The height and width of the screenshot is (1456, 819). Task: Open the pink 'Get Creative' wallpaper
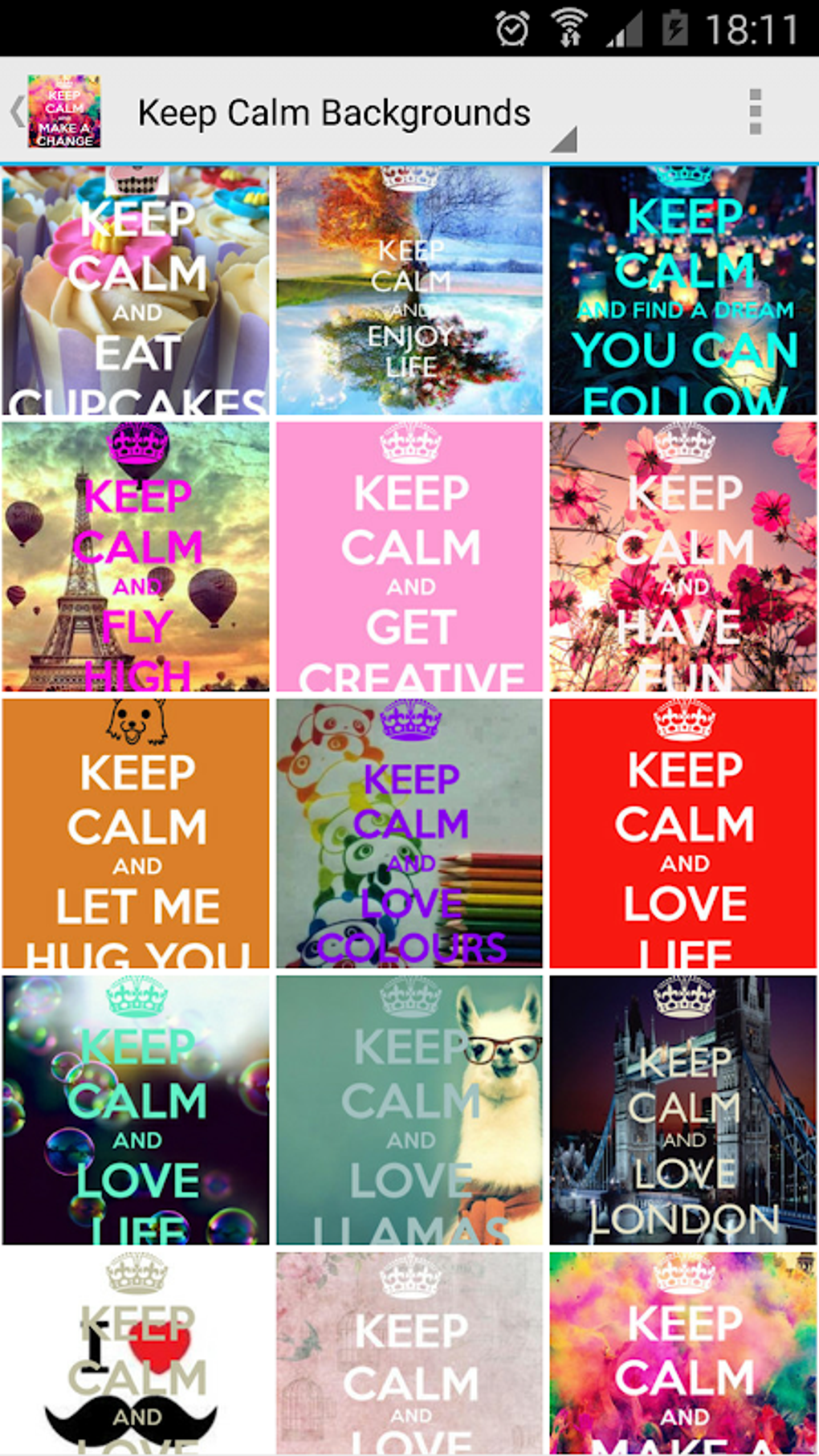click(409, 554)
